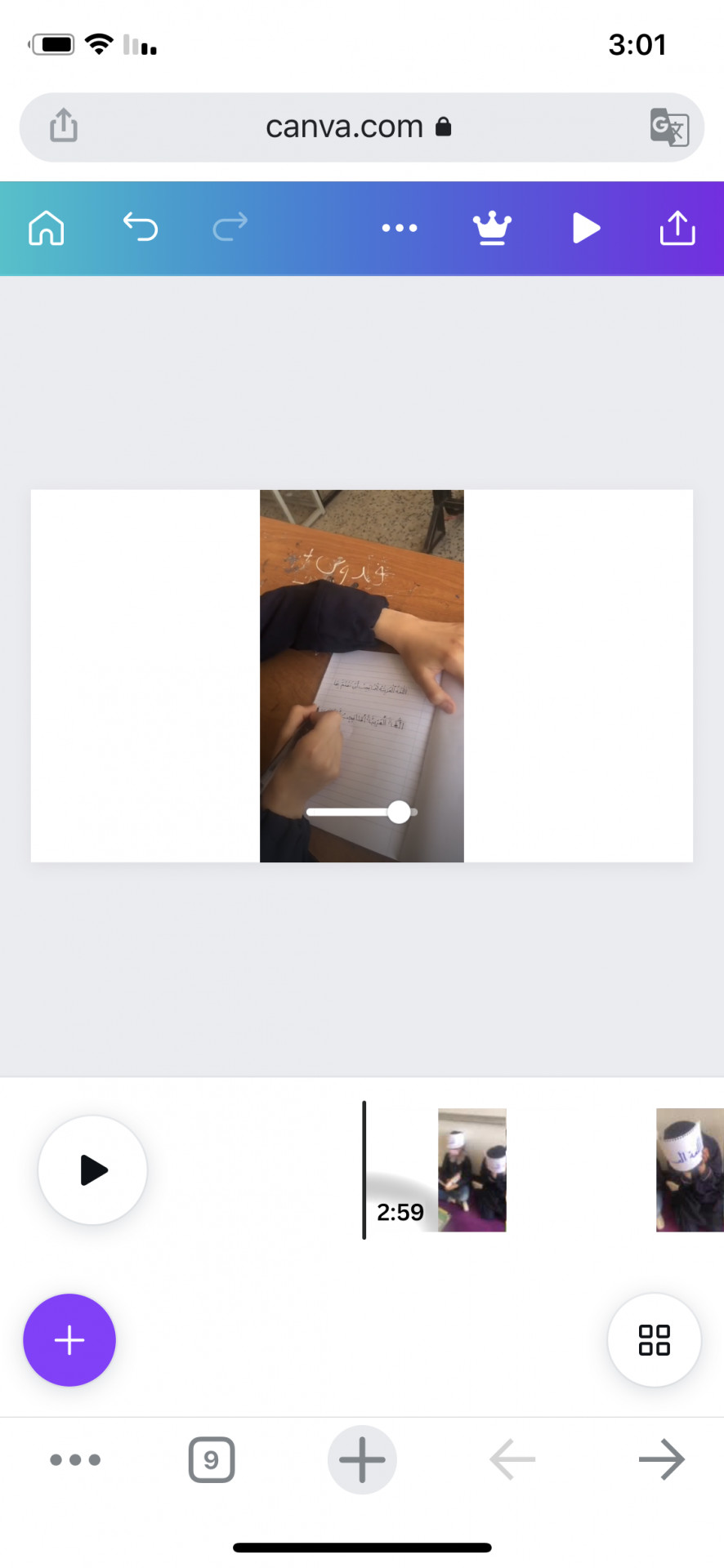Screen dimensions: 724x1568
Task: Open a new browser tab
Action: click(362, 1459)
